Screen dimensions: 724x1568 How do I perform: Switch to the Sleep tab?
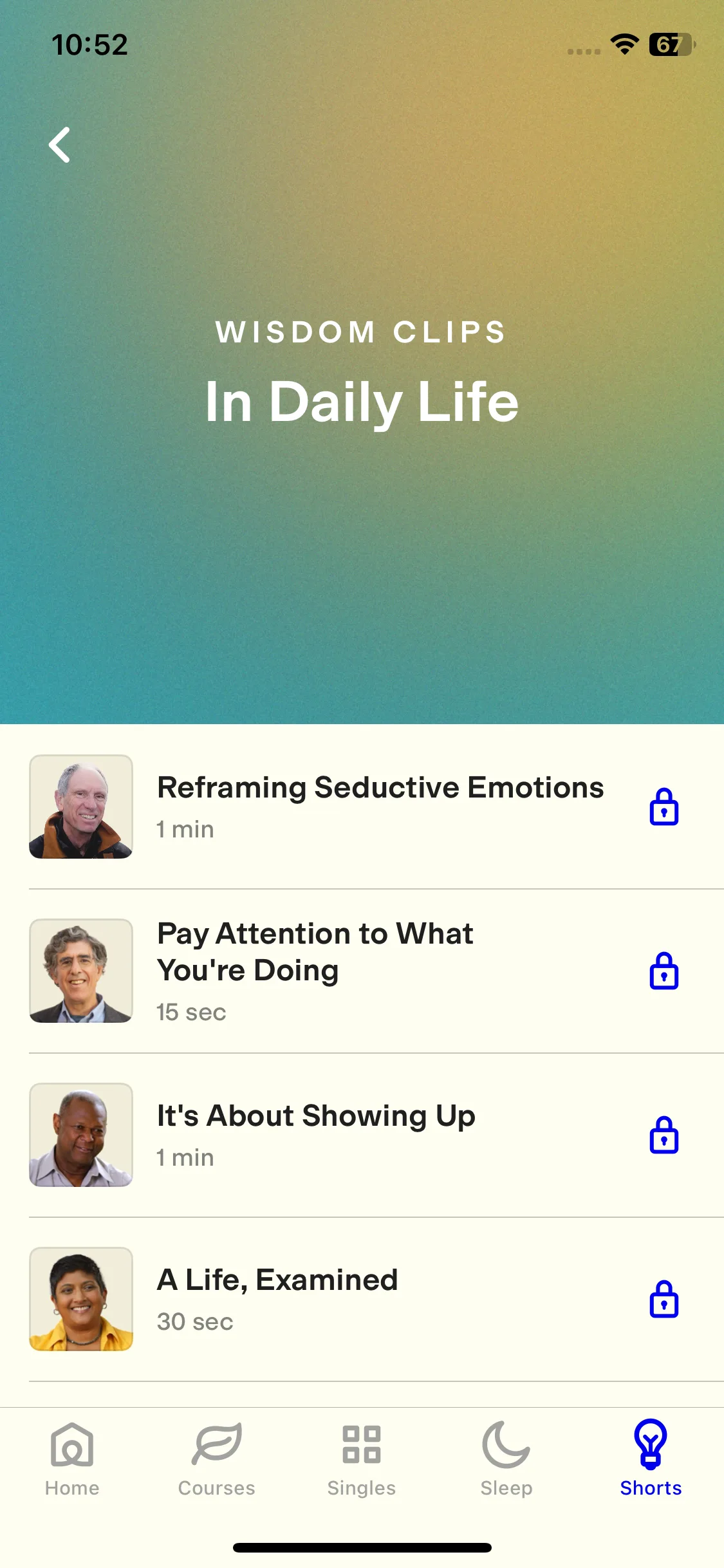(x=506, y=1460)
